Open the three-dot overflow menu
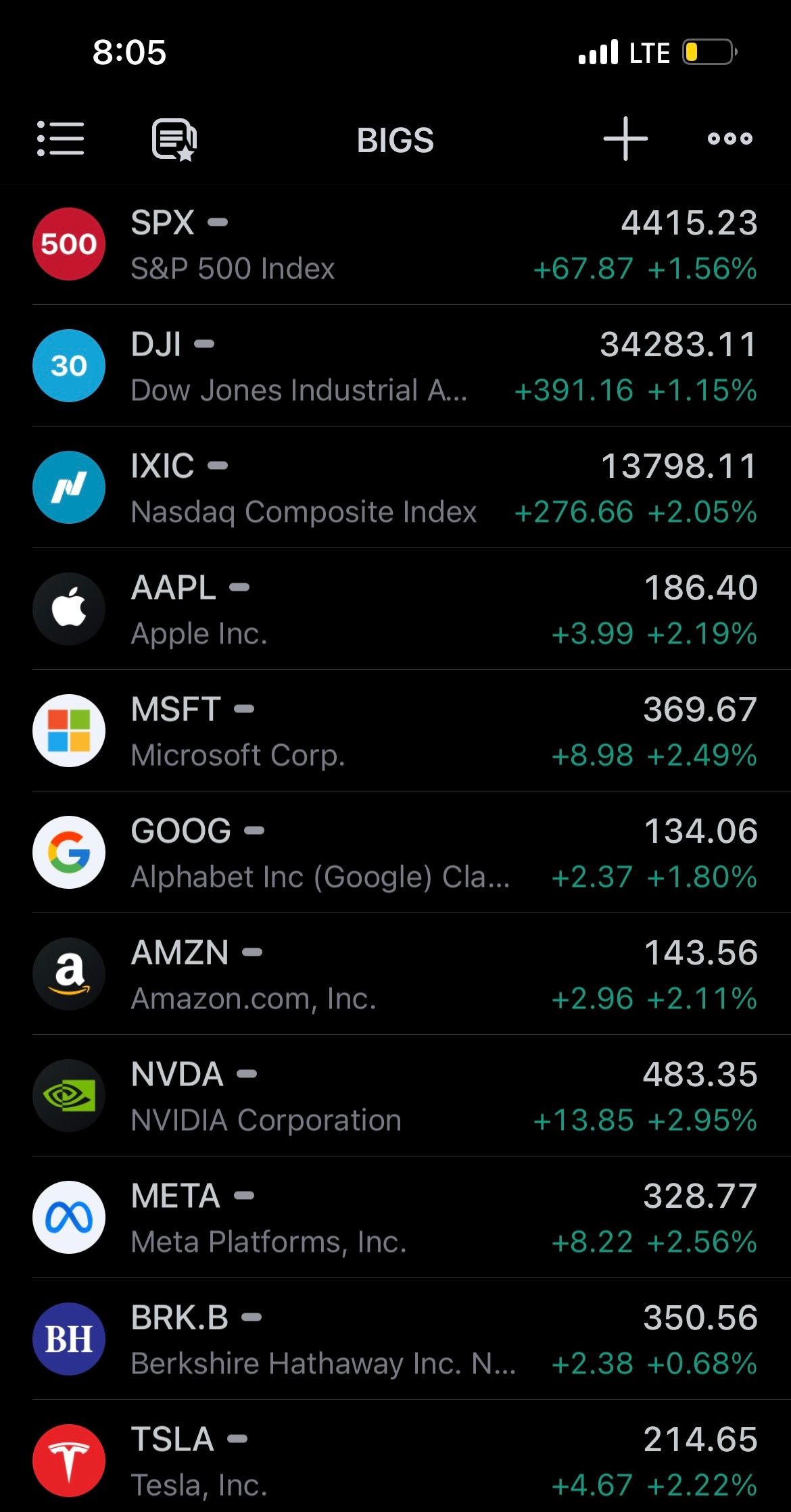The height and width of the screenshot is (1512, 791). point(729,139)
